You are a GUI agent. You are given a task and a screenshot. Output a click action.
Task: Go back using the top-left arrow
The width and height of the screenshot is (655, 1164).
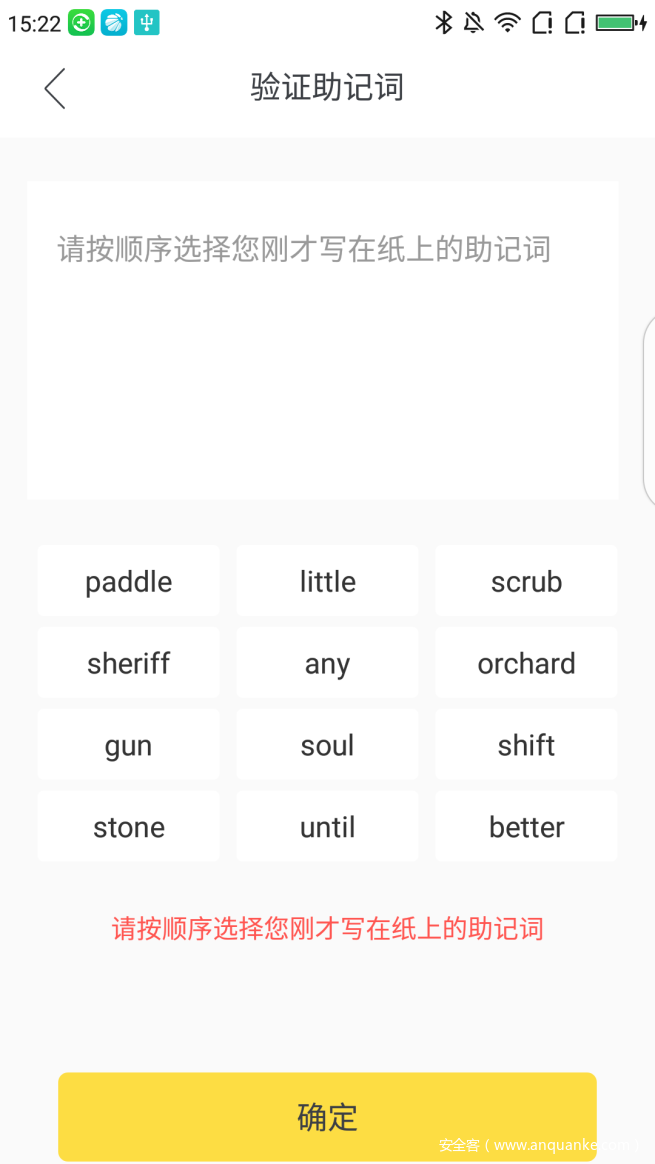[55, 88]
